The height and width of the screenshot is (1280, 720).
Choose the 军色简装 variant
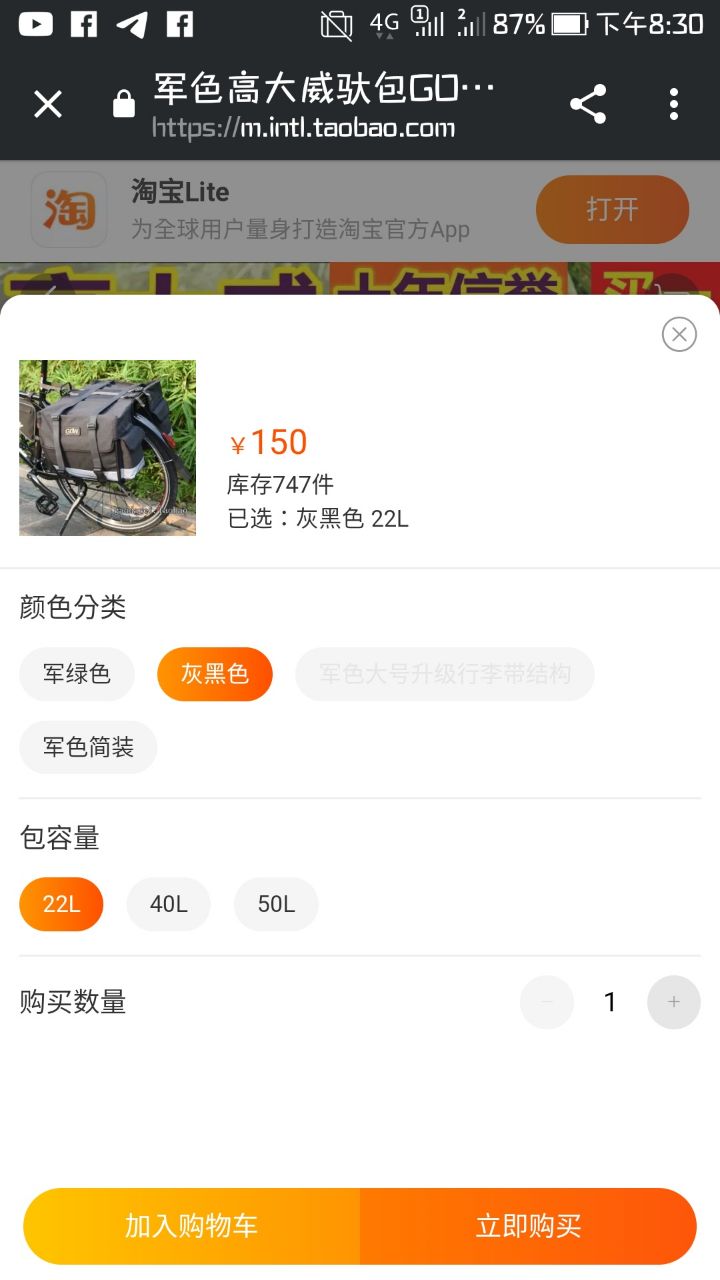point(88,747)
